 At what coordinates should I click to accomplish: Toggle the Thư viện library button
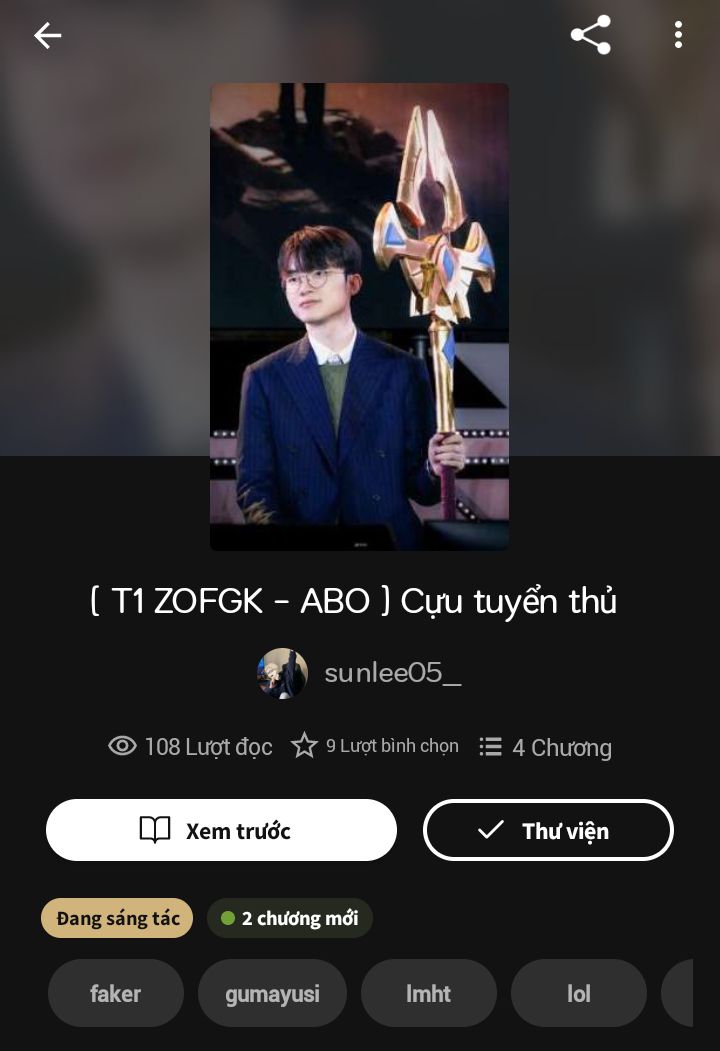[548, 830]
